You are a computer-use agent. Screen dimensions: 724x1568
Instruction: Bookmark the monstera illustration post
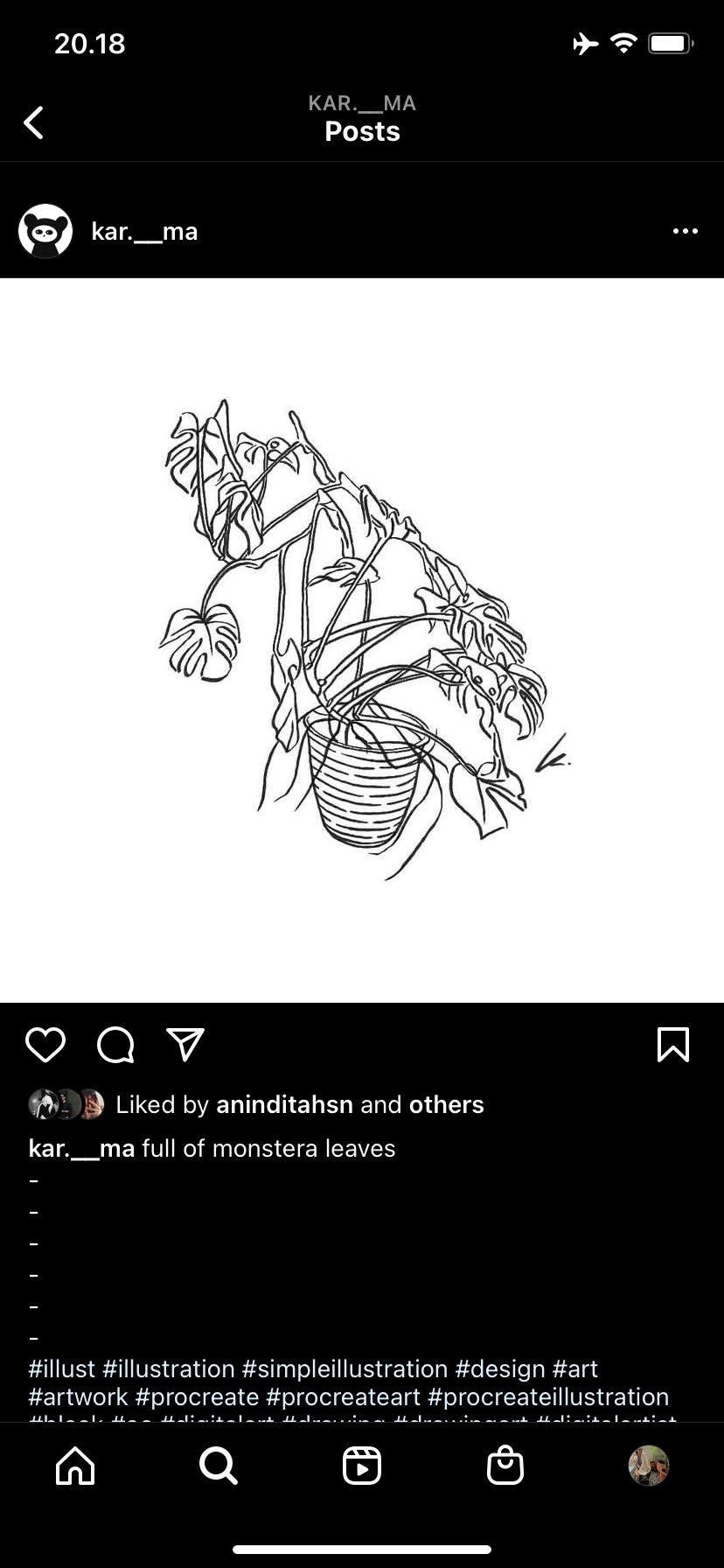click(x=672, y=1045)
